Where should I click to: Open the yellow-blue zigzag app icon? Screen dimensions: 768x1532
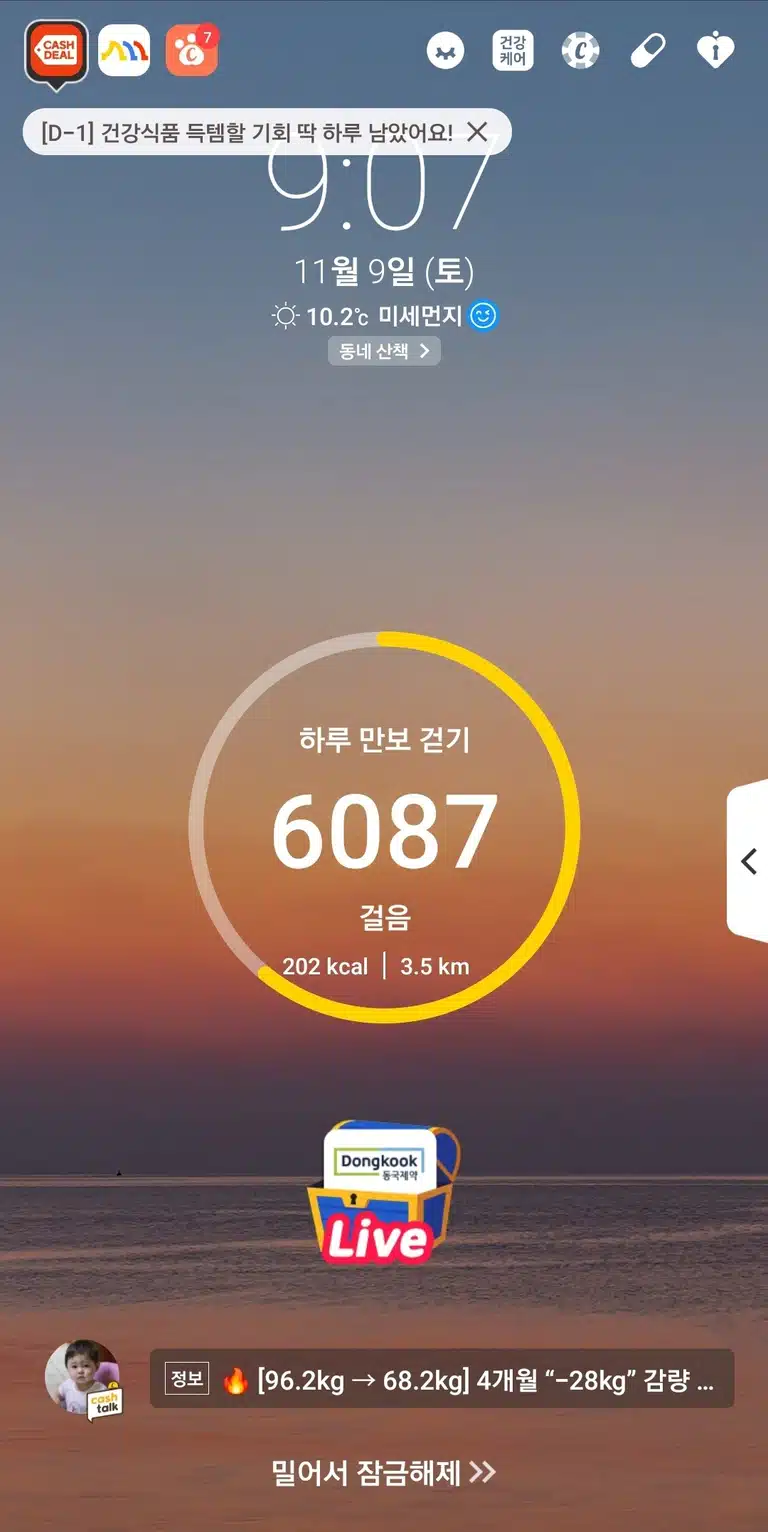[124, 50]
